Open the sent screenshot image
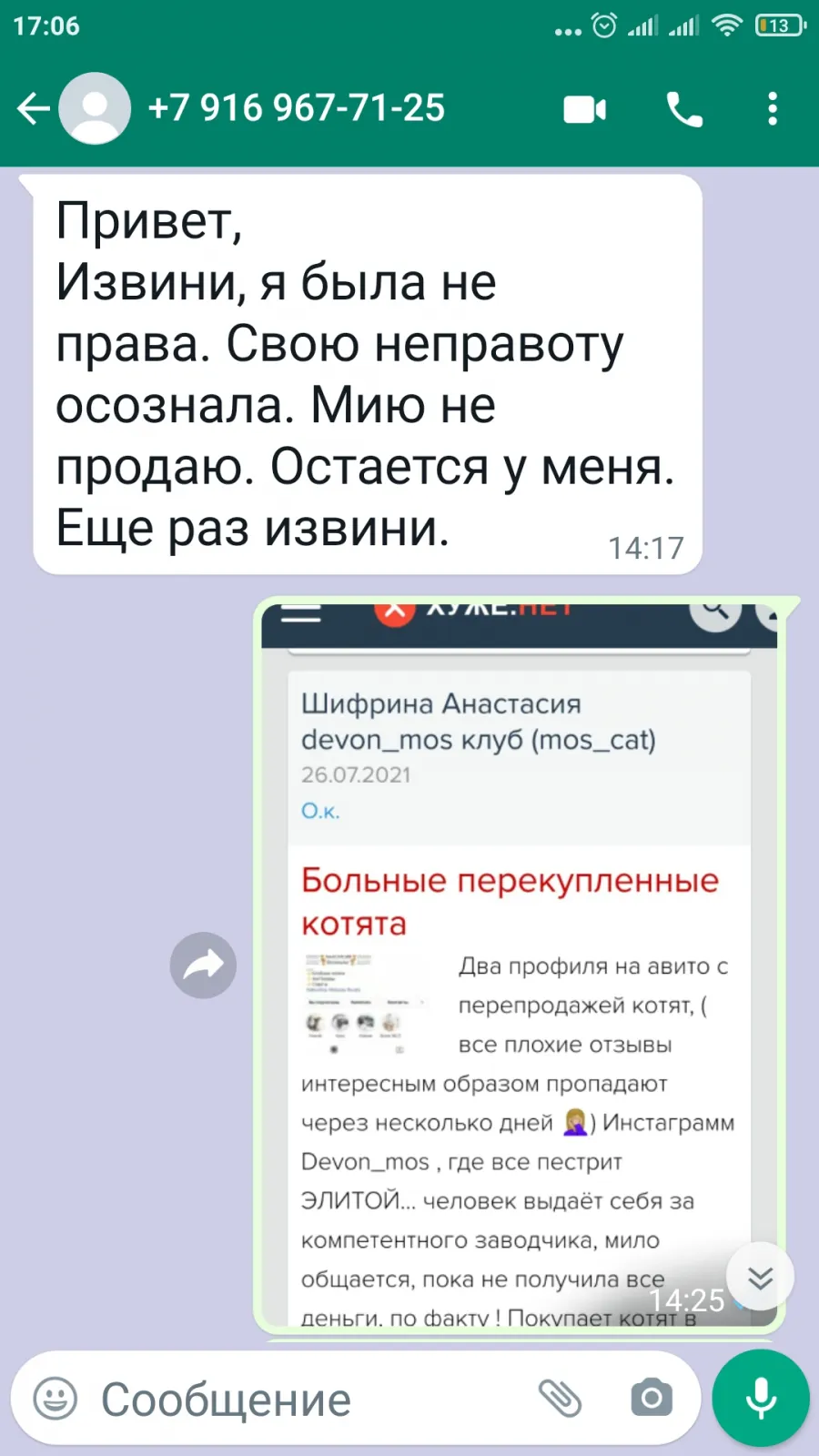This screenshot has height=1456, width=819. click(x=520, y=965)
